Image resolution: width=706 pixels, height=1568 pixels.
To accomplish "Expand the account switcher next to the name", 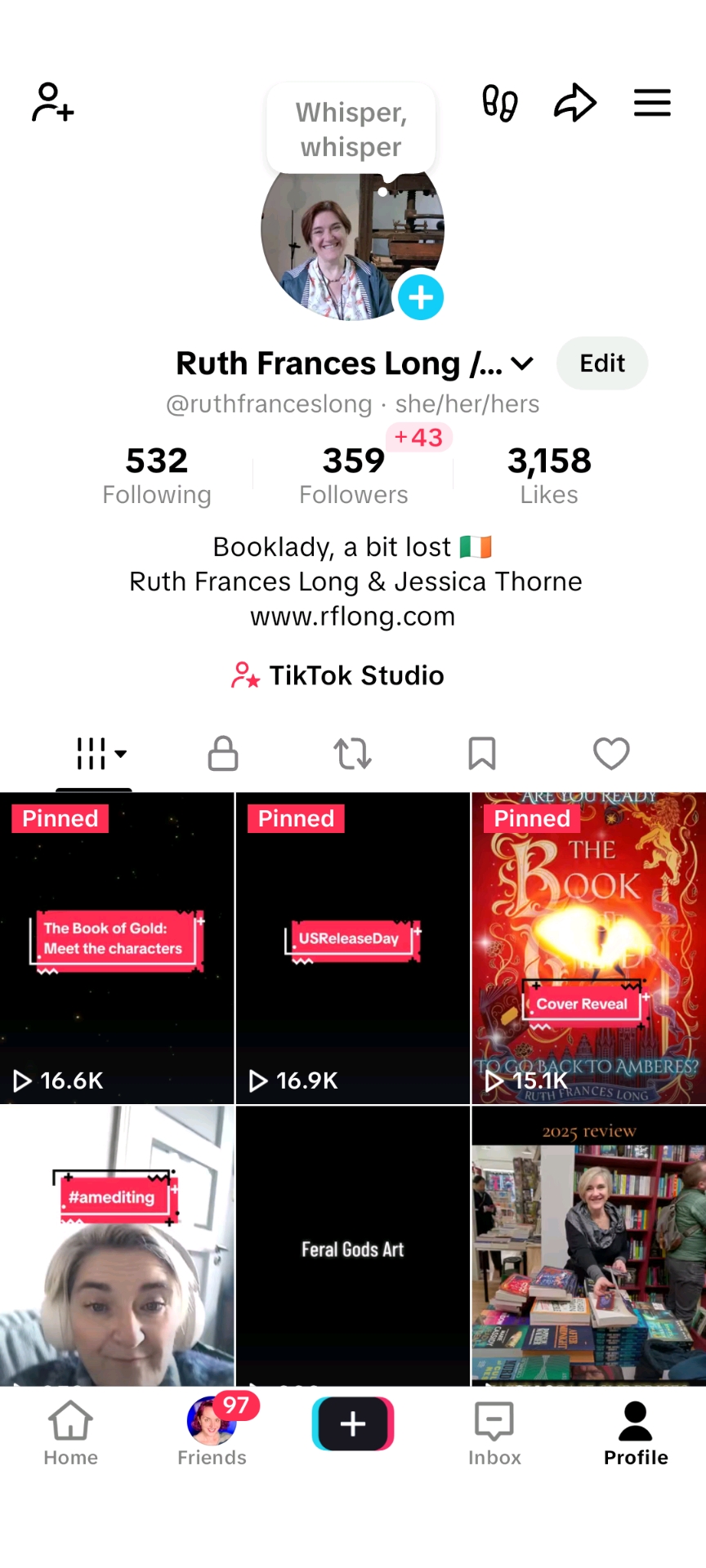I will tap(522, 364).
